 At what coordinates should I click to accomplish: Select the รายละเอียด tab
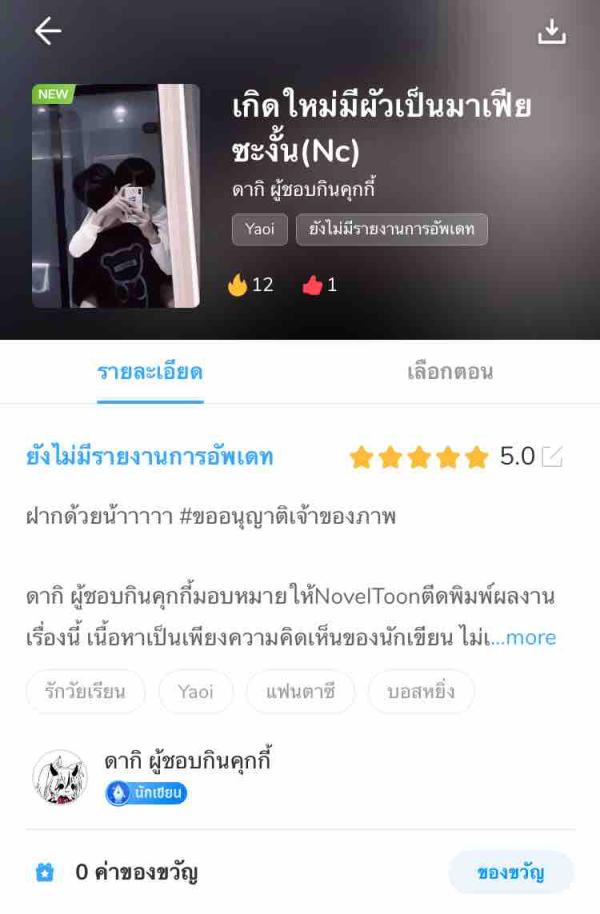(x=150, y=372)
